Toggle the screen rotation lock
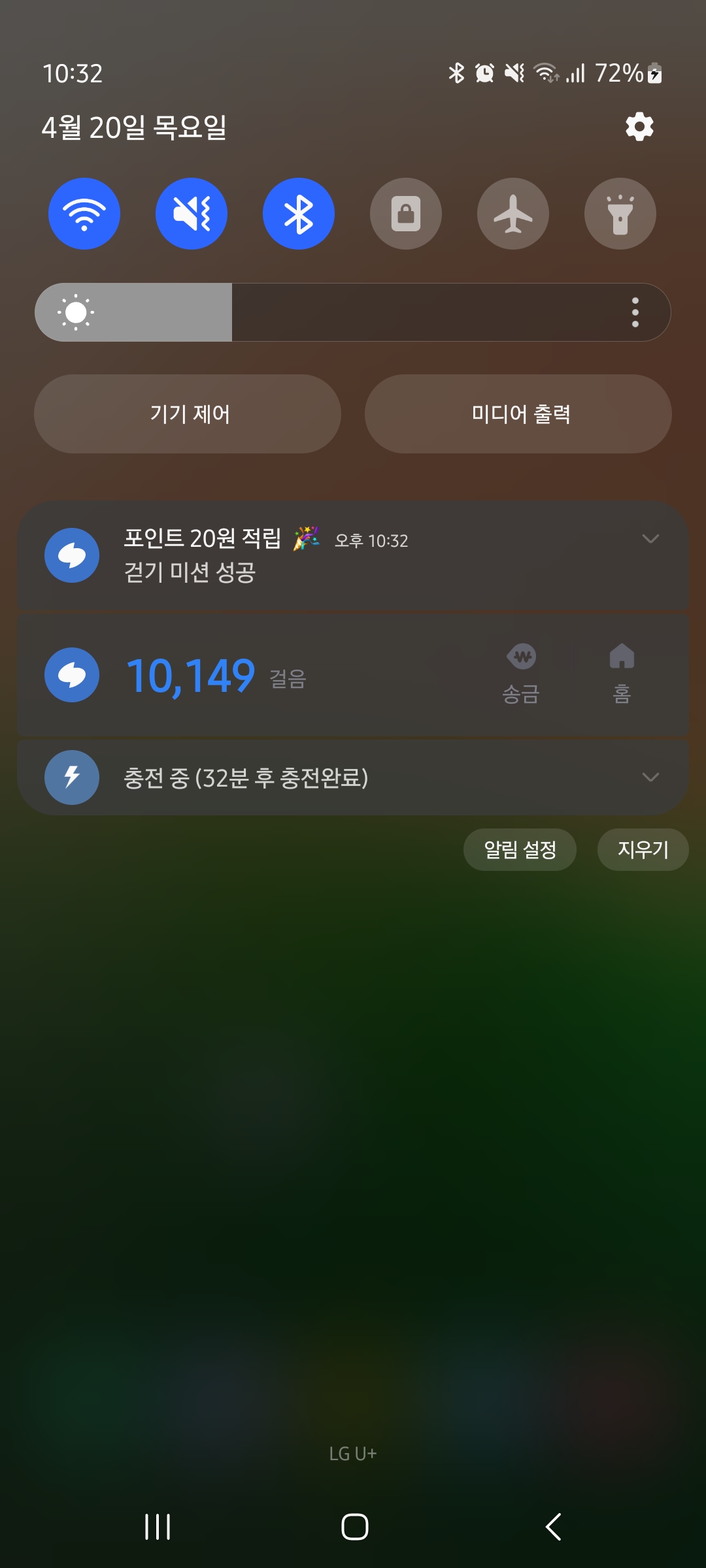Image resolution: width=706 pixels, height=1568 pixels. click(x=406, y=214)
